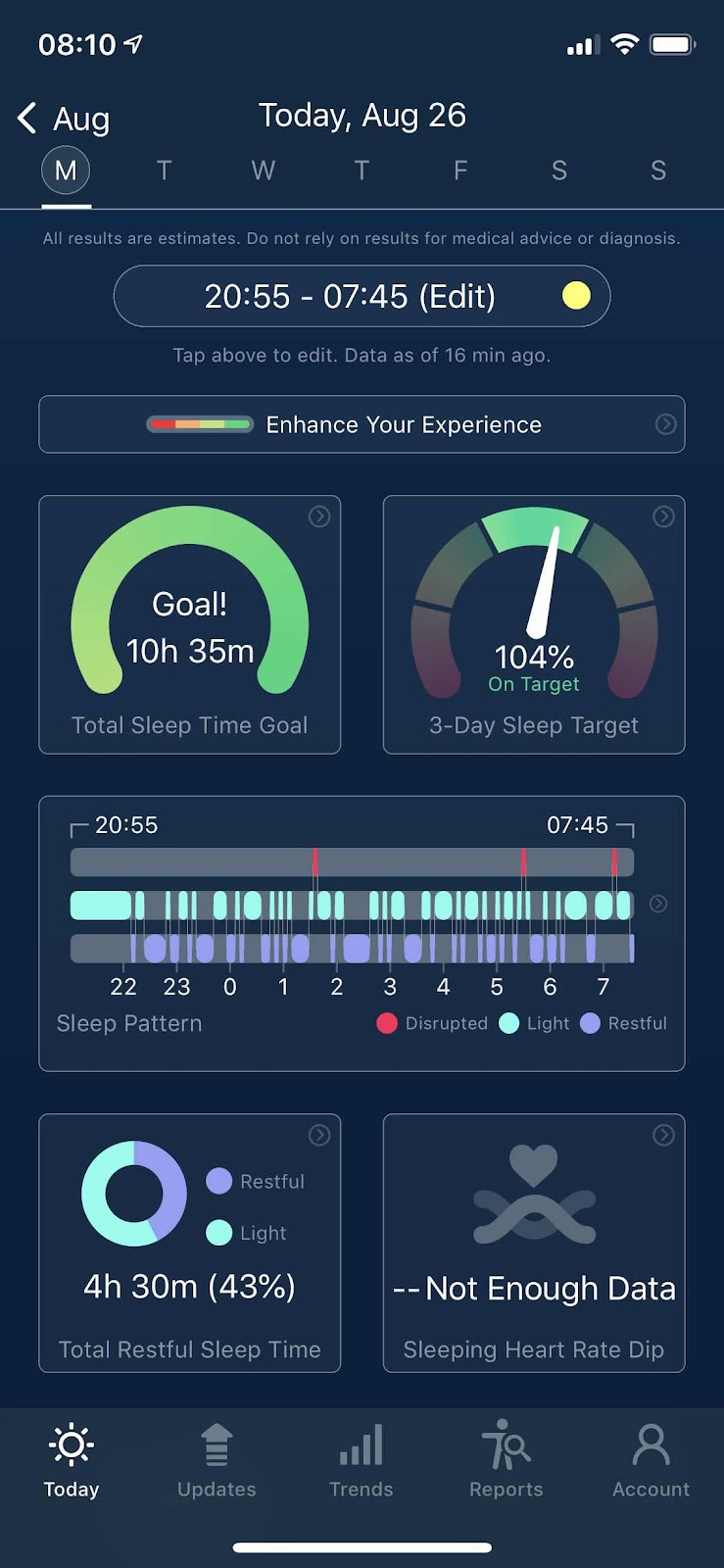Image resolution: width=724 pixels, height=1568 pixels.
Task: Open the Enhance Your Experience banner
Action: 362,424
